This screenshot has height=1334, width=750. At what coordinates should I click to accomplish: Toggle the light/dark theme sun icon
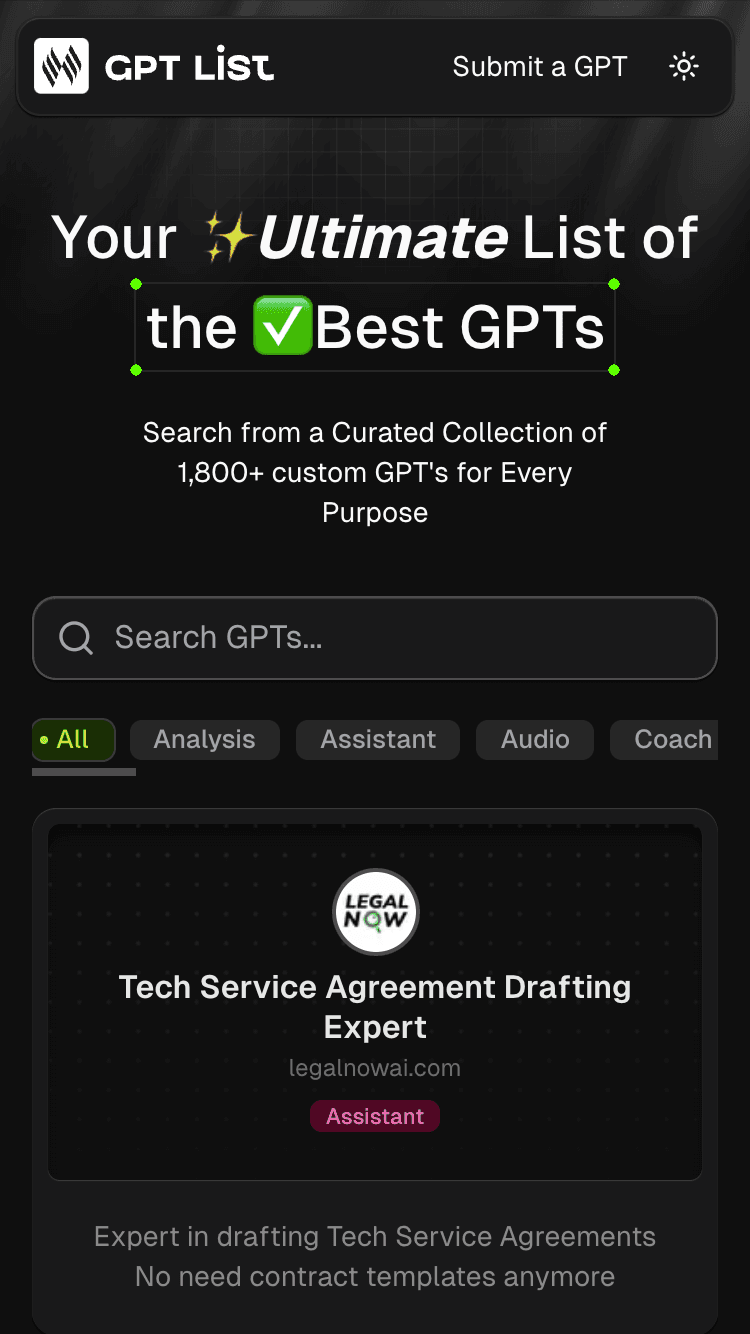[684, 67]
